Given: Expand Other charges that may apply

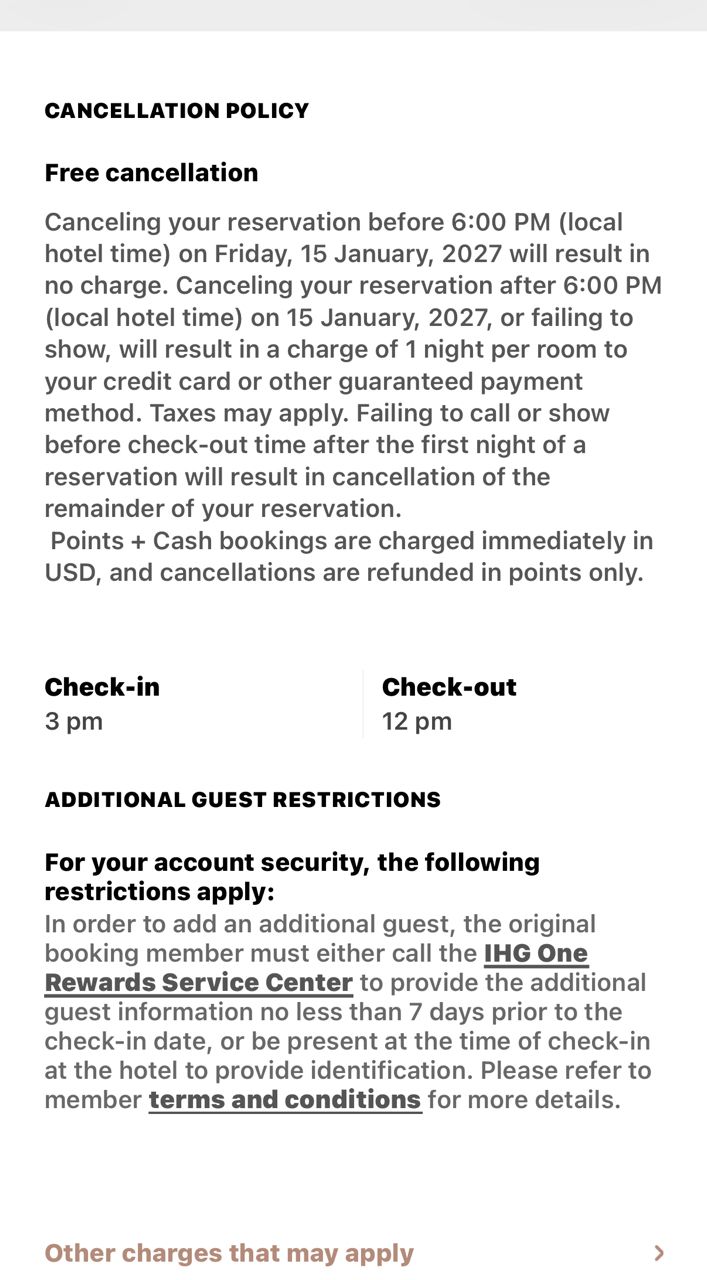Looking at the screenshot, I should click(x=354, y=1253).
